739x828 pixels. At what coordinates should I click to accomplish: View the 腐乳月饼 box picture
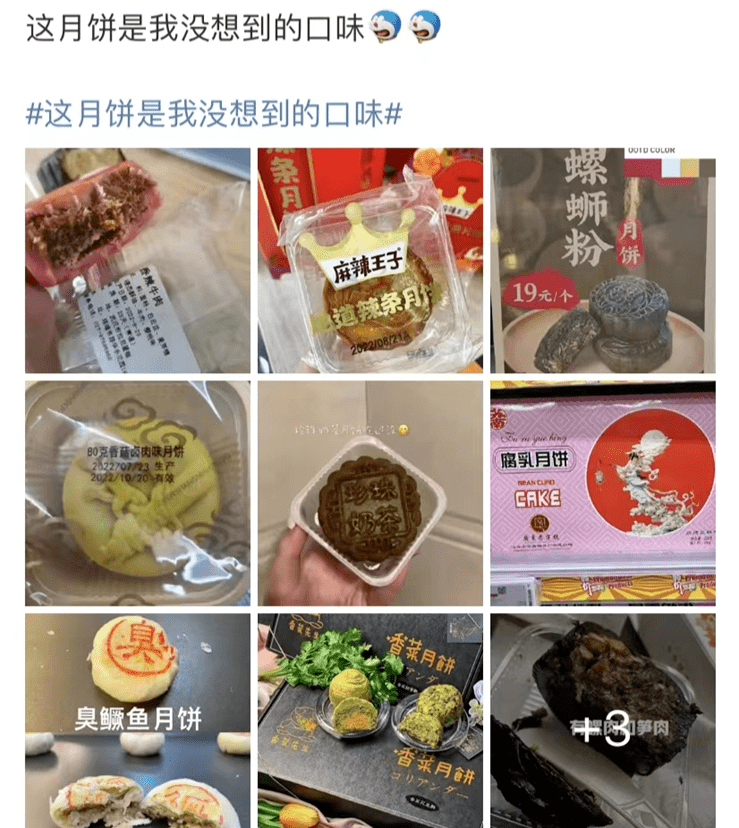tap(603, 493)
